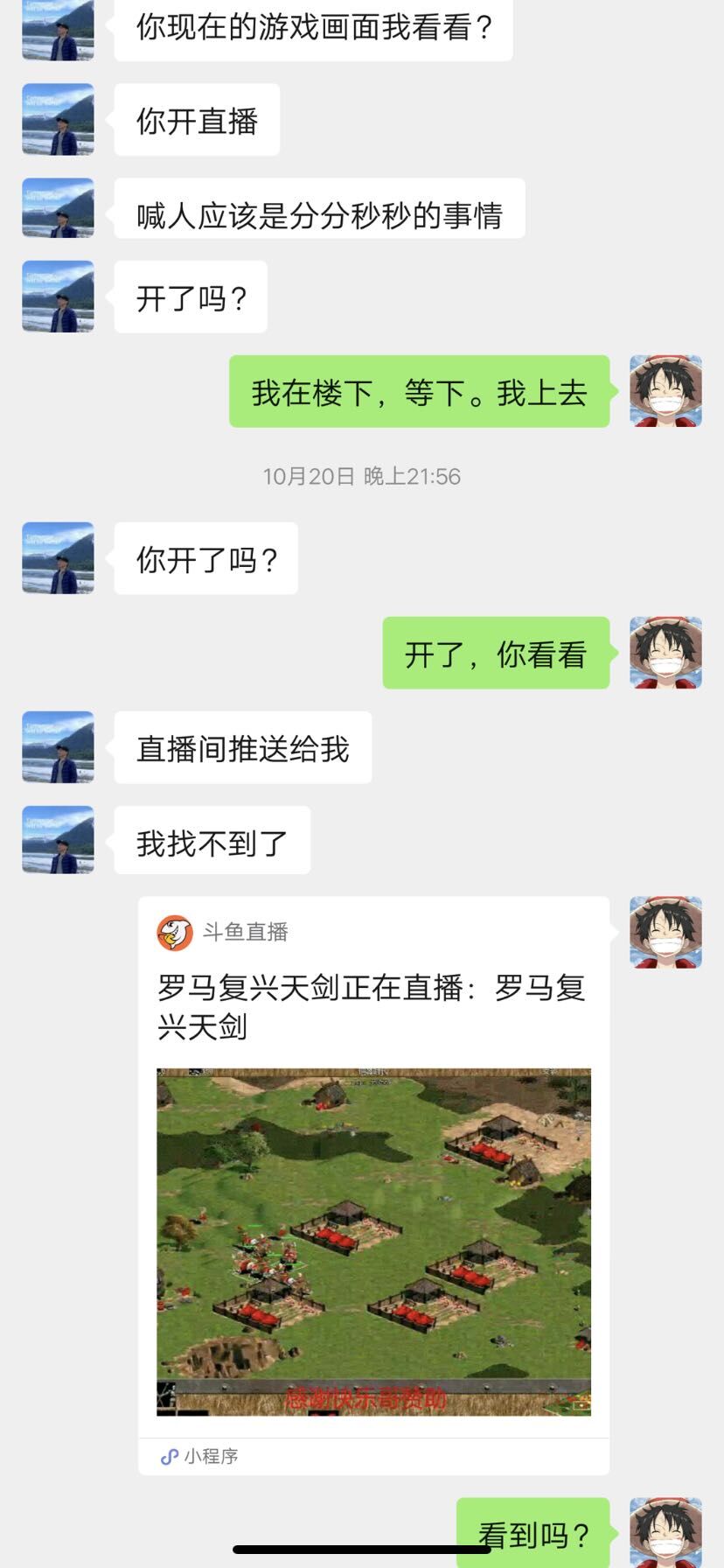
Task: Tap friend's avatar beside "直播间推送给我"
Action: pos(56,747)
